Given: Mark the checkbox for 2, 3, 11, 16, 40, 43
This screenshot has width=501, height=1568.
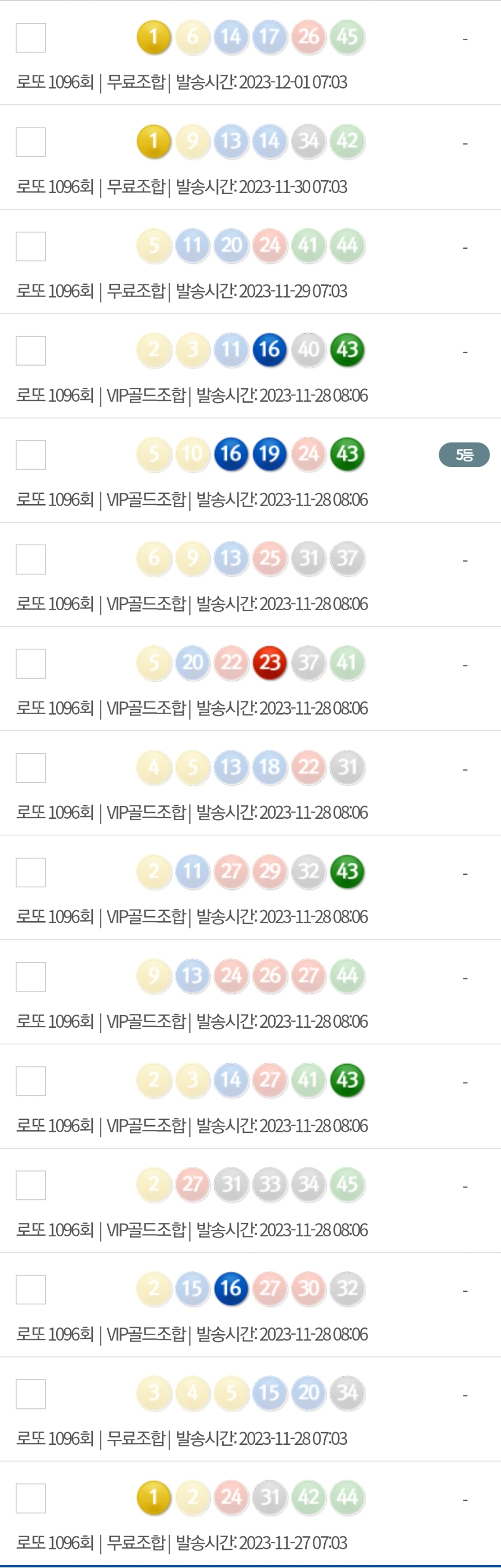Looking at the screenshot, I should click(30, 351).
